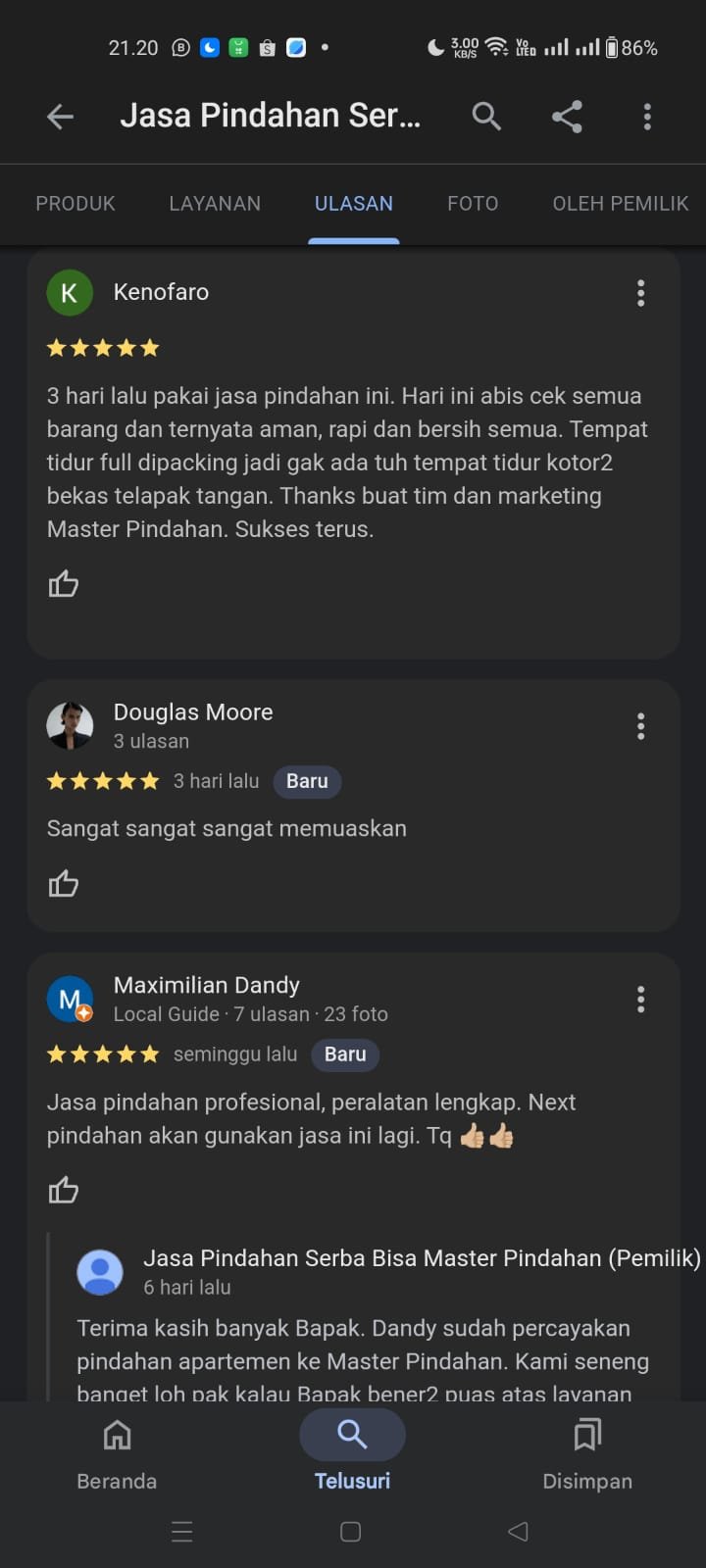Open the search magnifier in the app bar
Image resolution: width=706 pixels, height=1568 pixels.
(486, 117)
